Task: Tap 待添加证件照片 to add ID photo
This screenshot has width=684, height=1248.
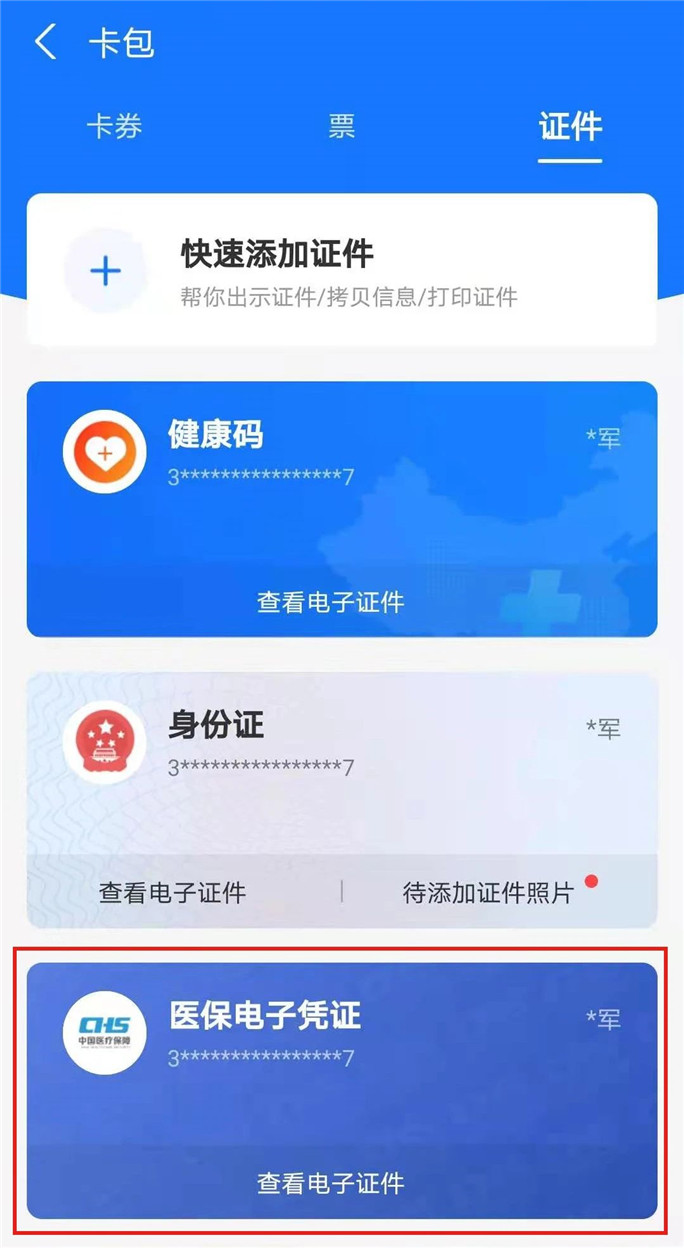Action: (488, 892)
